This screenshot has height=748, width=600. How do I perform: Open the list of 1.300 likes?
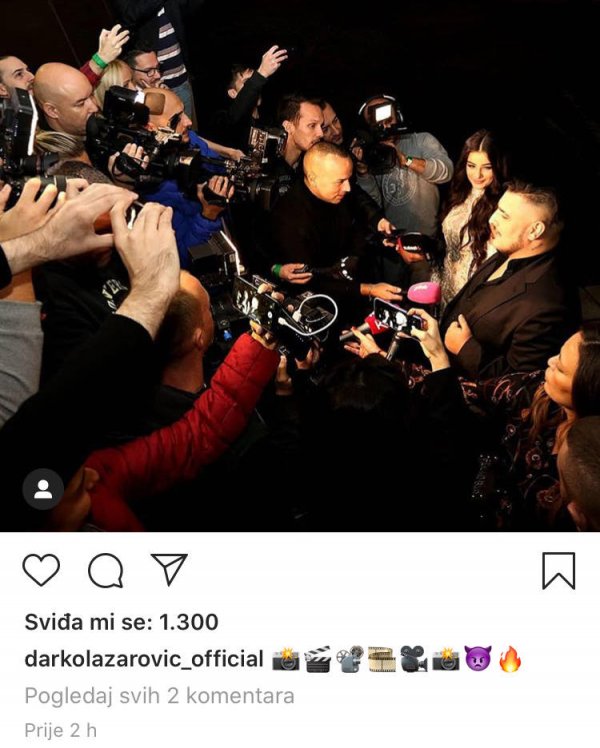[121, 622]
